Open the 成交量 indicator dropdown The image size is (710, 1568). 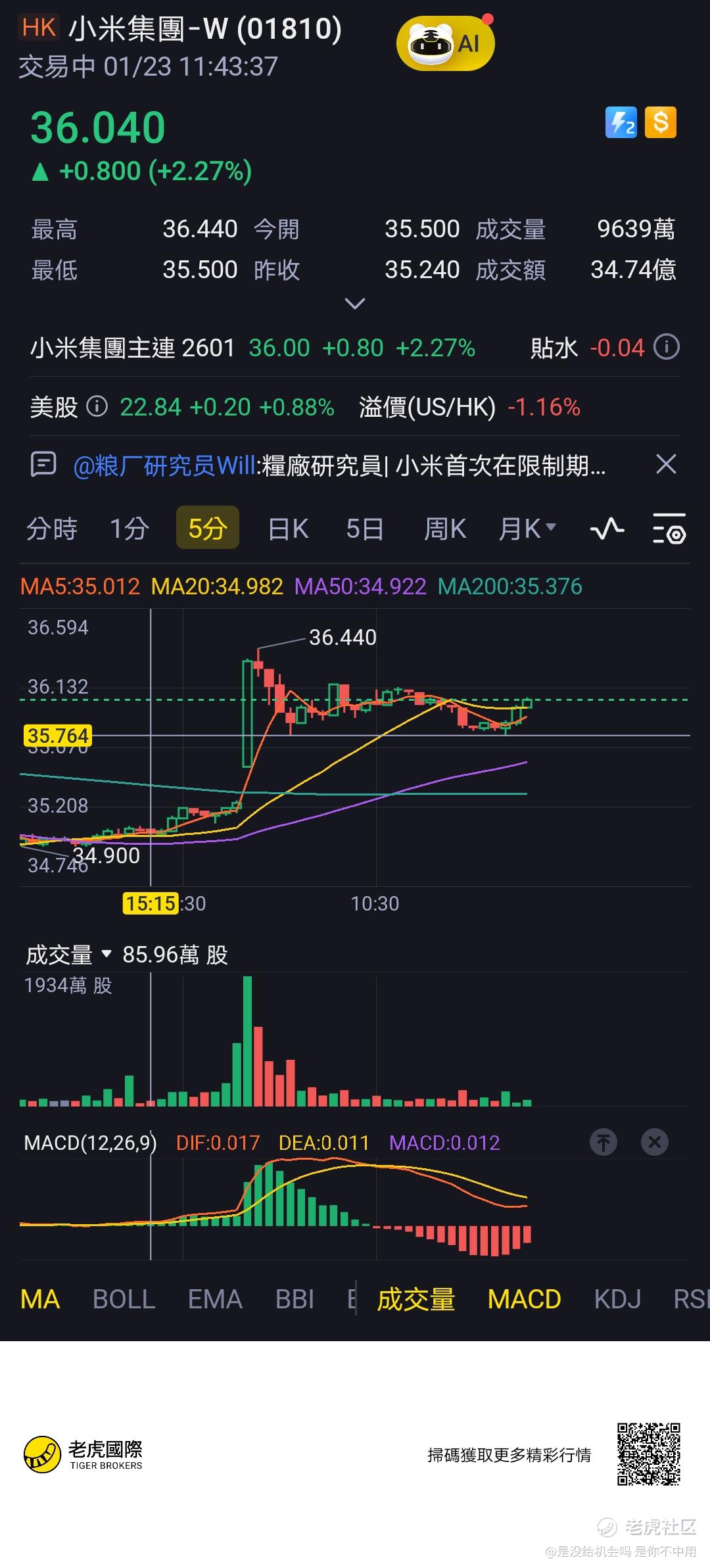68,955
